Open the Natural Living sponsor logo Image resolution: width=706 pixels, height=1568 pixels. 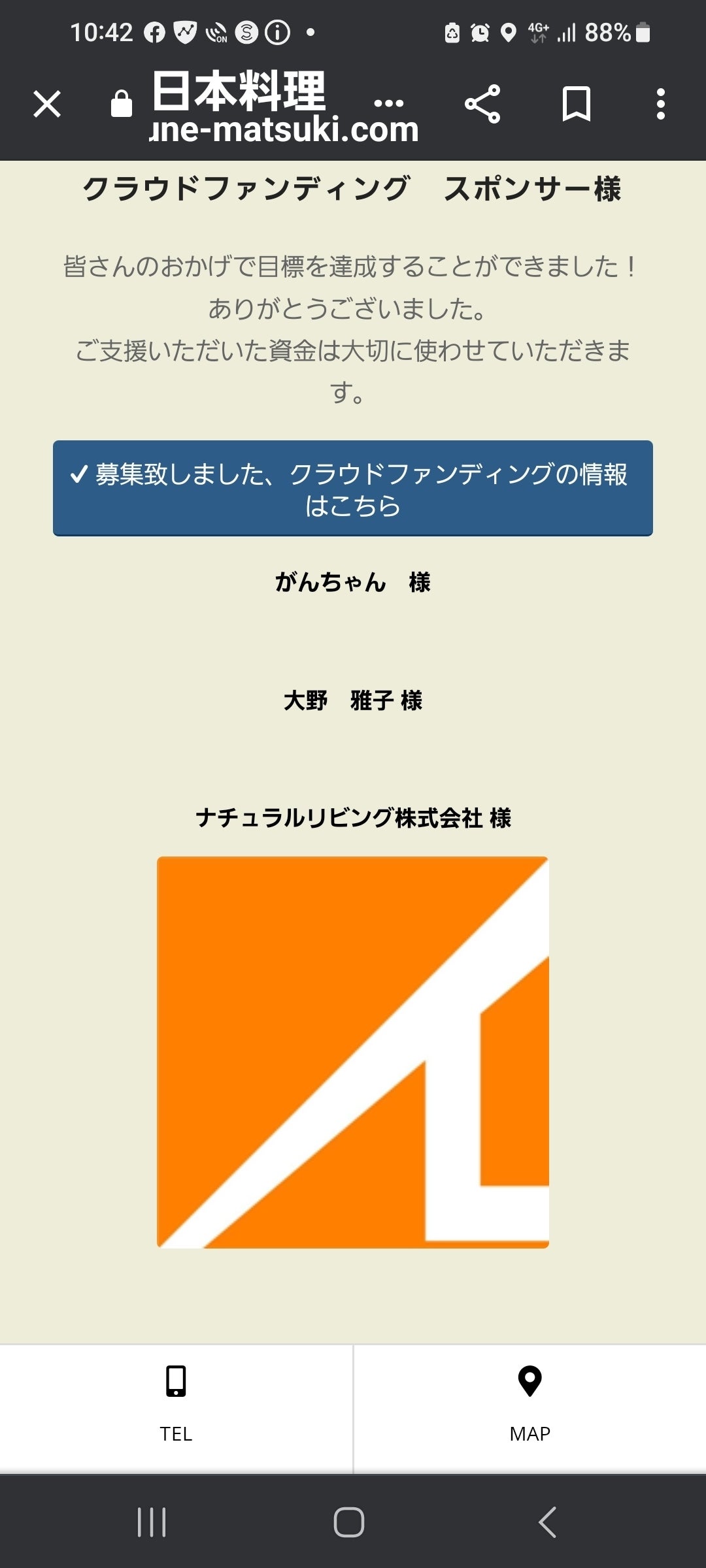tap(353, 1052)
